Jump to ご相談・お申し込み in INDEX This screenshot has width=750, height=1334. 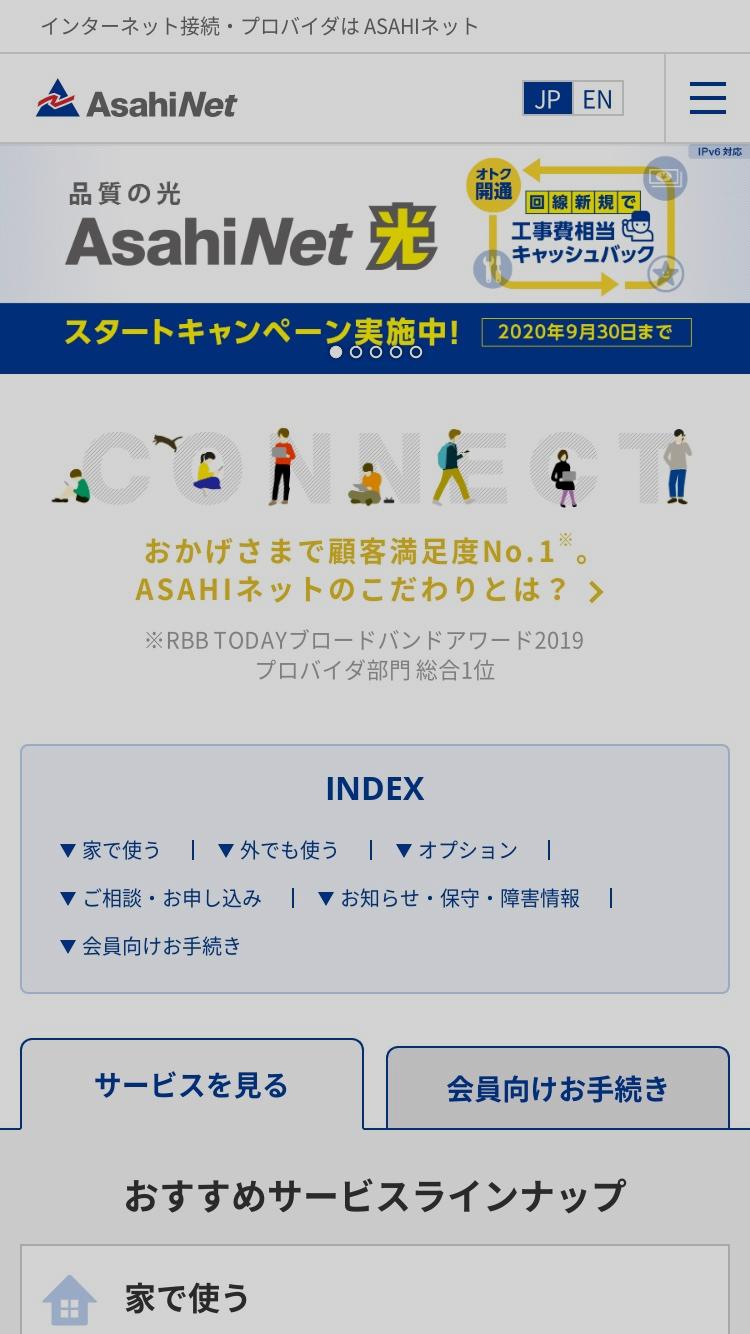point(160,898)
